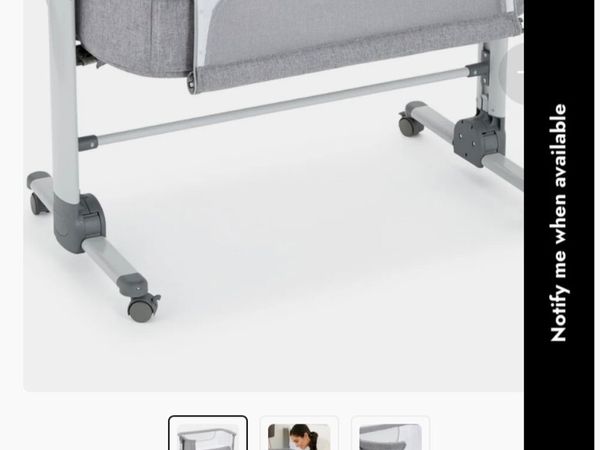The width and height of the screenshot is (600, 450).
Task: Open the main crib product image
Action: tap(273, 190)
